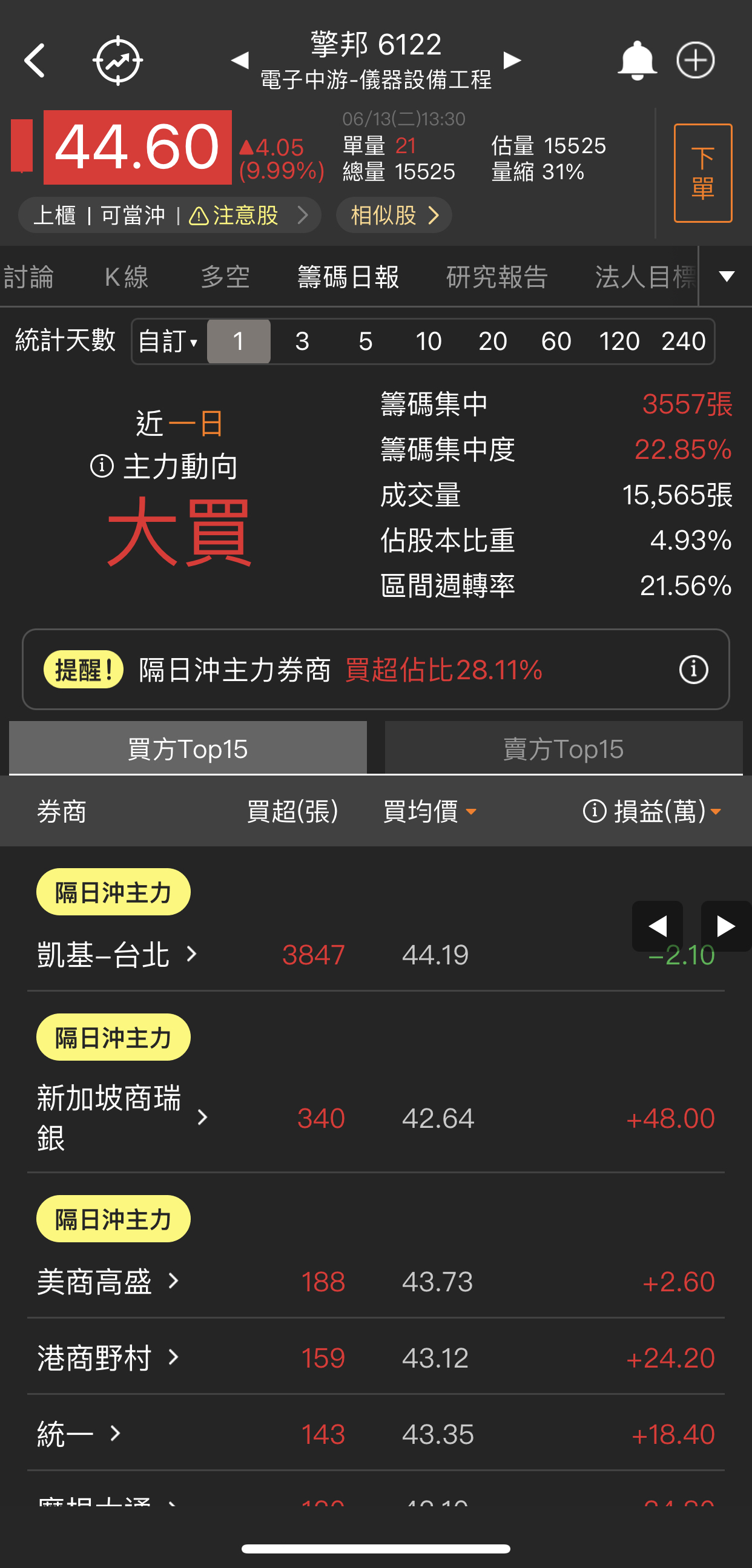Switch to the 研究報告 tab
Screen dimensions: 752x1568
[x=496, y=277]
